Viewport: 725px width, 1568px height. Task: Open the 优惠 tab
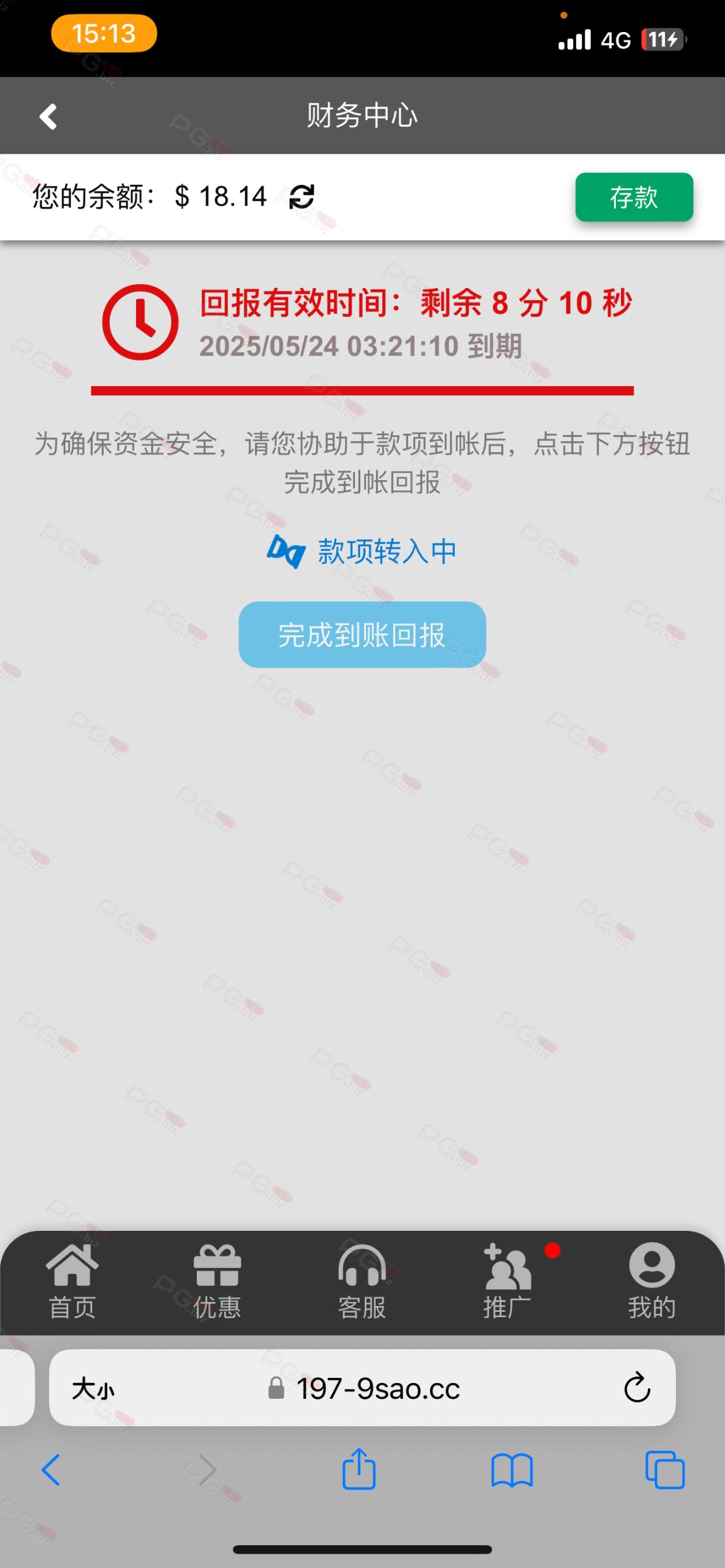pos(217,1282)
